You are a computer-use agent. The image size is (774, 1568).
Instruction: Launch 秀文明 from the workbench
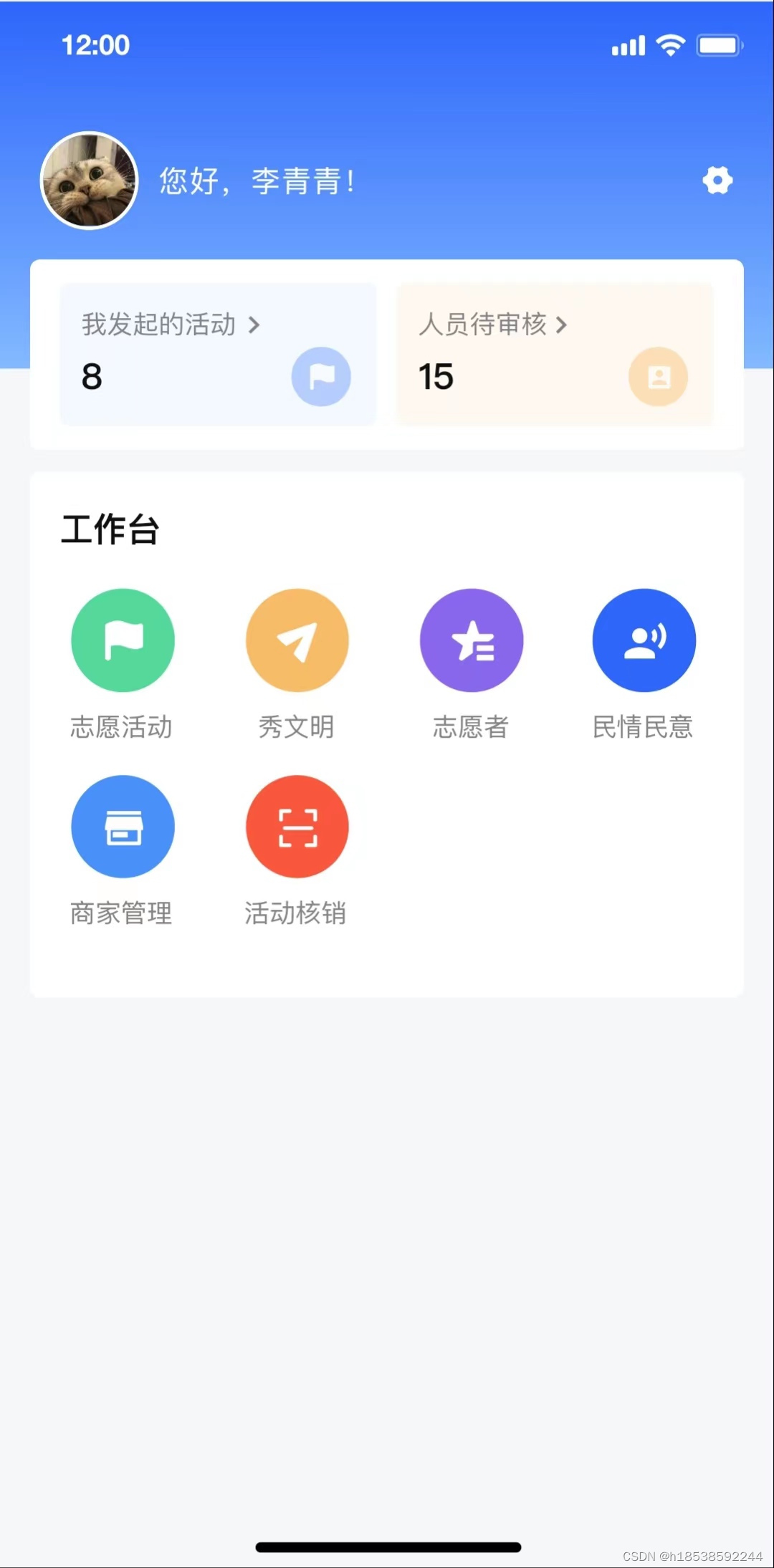point(297,640)
